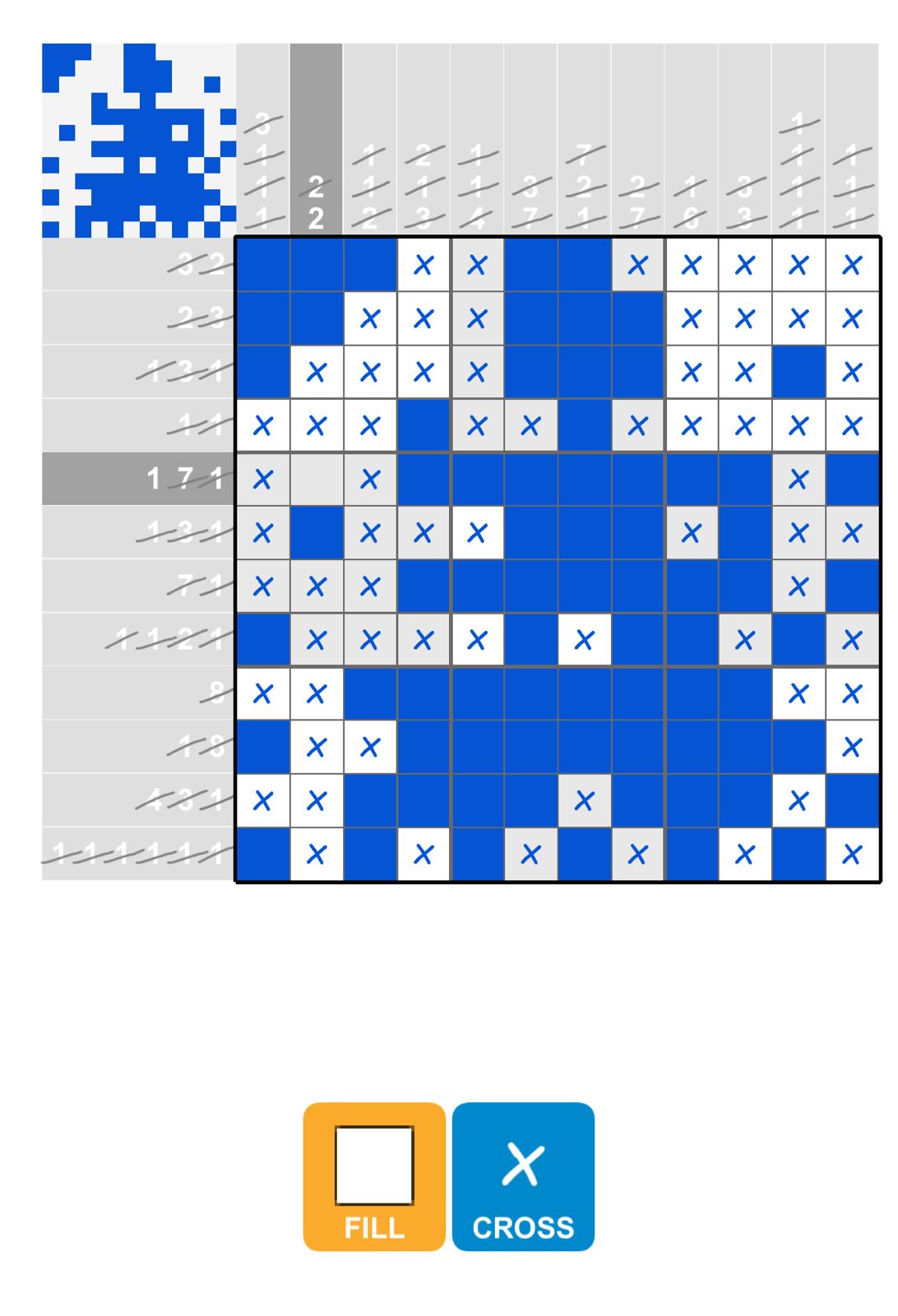Select the FILL mode button
The width and height of the screenshot is (898, 1316).
coord(374,1176)
